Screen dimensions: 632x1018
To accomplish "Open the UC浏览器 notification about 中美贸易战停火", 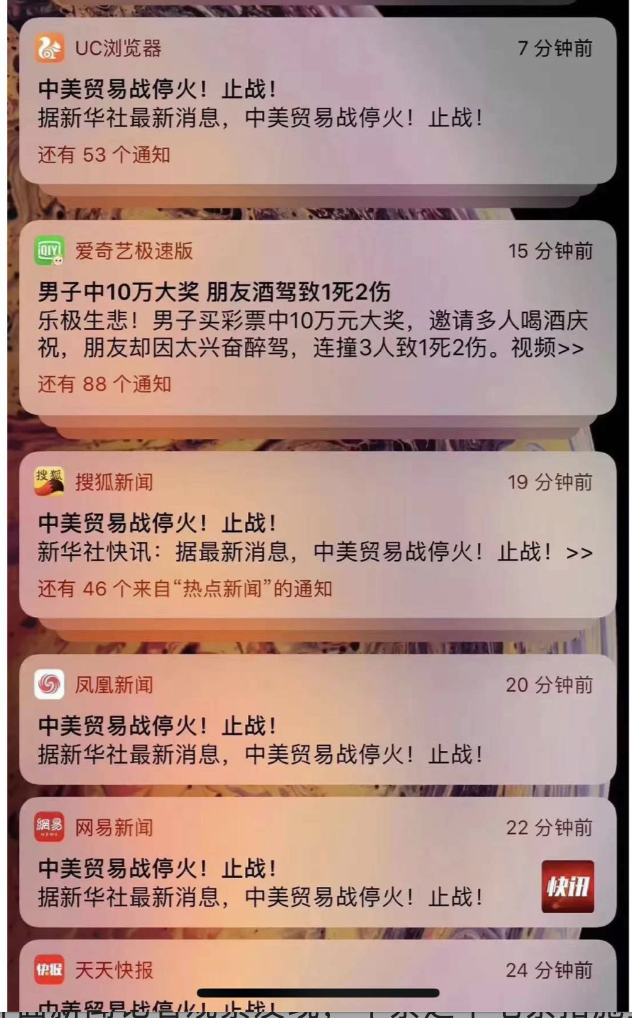I will tap(317, 102).
